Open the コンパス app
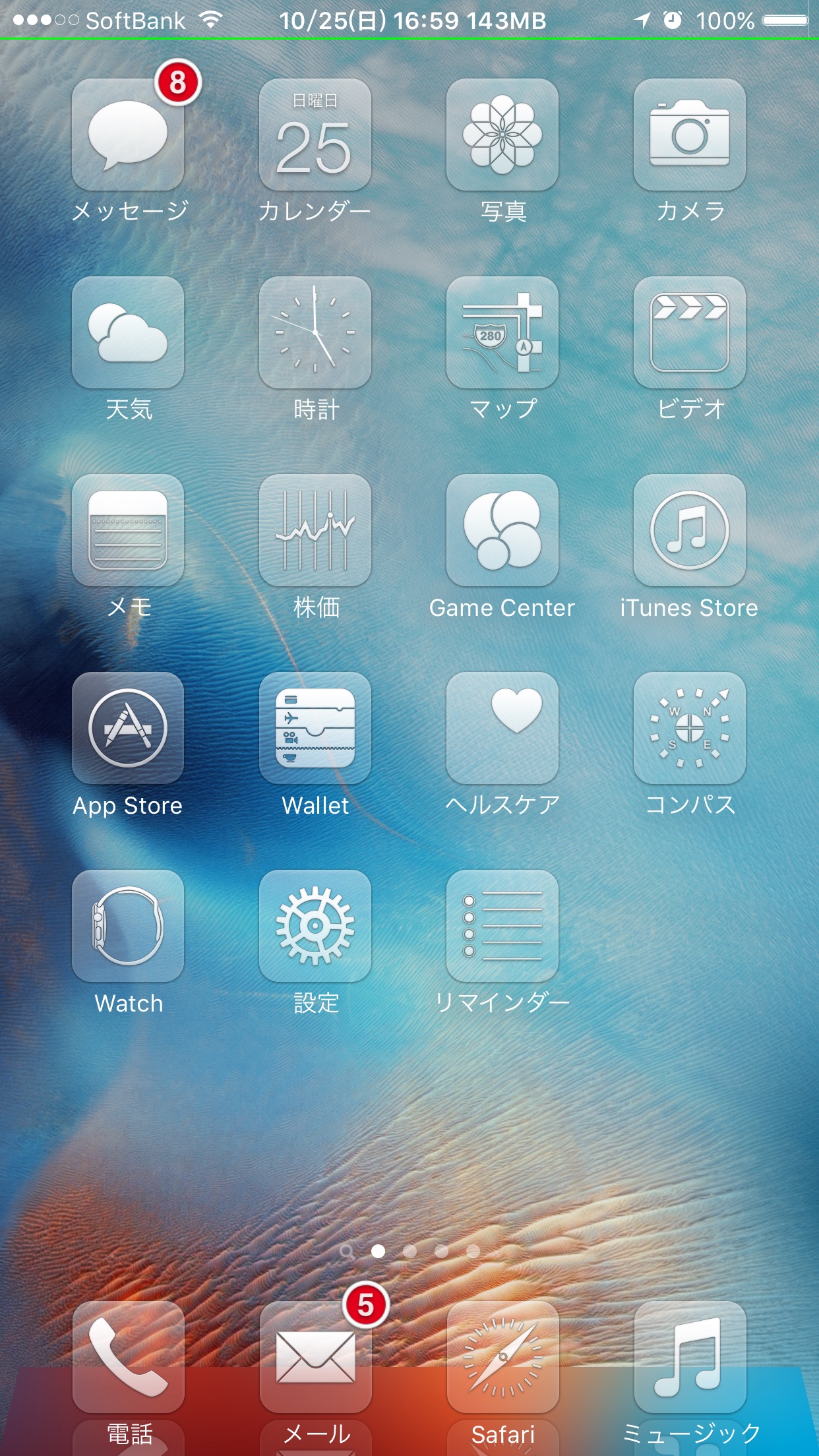819x1456 pixels. point(690,729)
